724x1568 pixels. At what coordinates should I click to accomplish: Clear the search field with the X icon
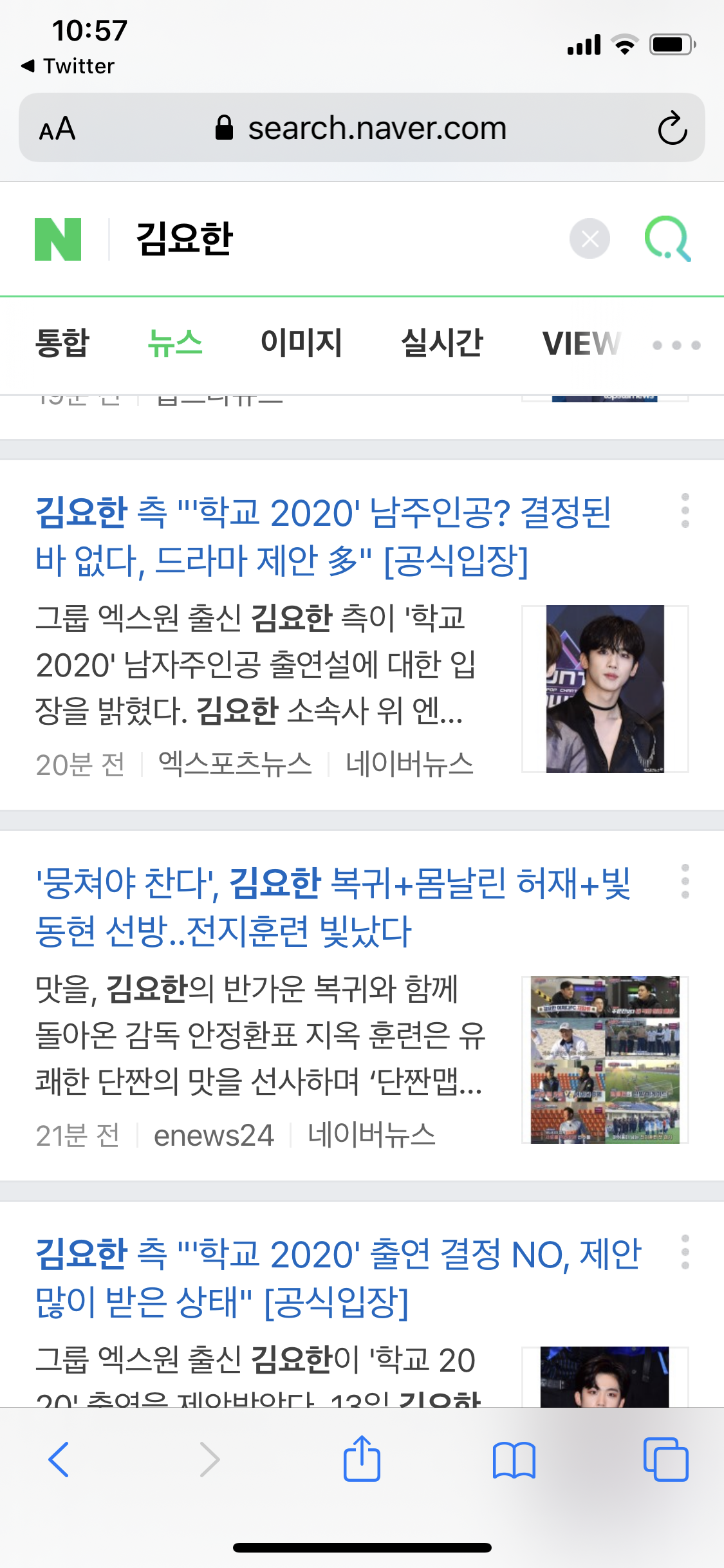[x=590, y=239]
